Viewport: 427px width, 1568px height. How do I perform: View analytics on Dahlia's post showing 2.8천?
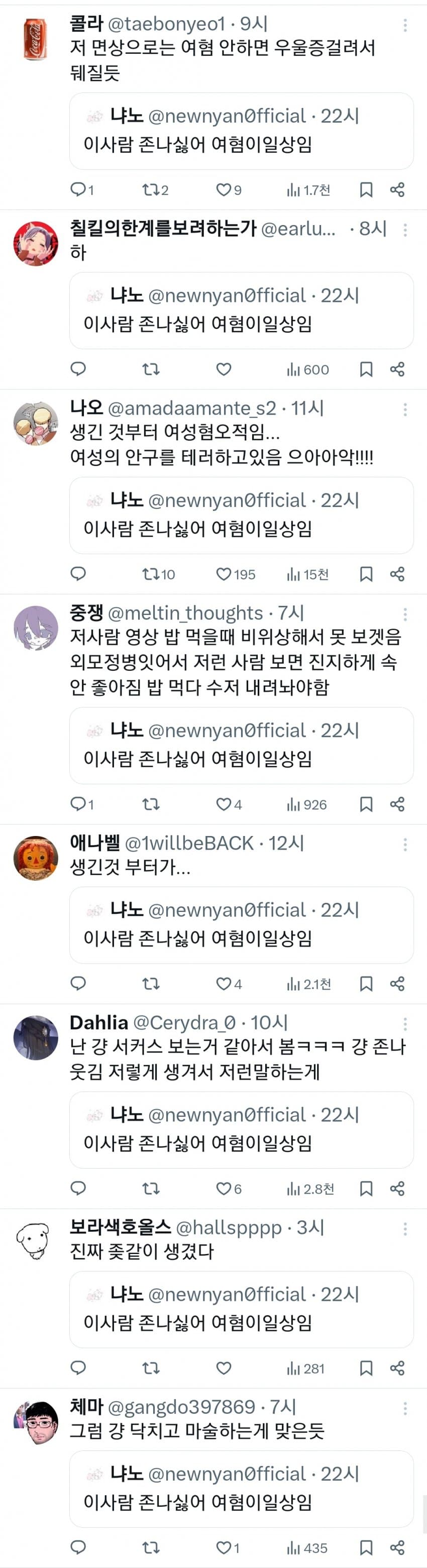click(x=310, y=1188)
